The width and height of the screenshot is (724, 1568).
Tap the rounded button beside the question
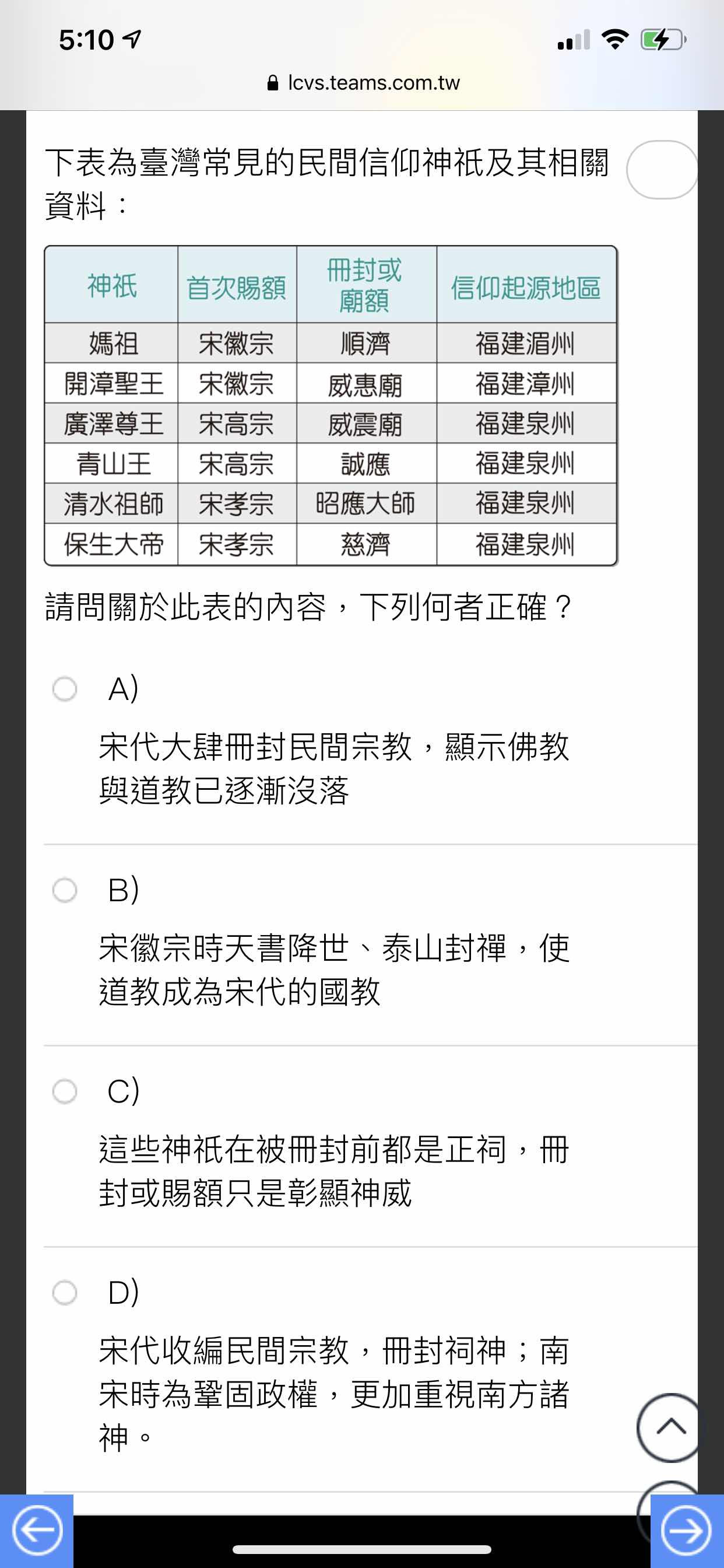click(x=662, y=170)
